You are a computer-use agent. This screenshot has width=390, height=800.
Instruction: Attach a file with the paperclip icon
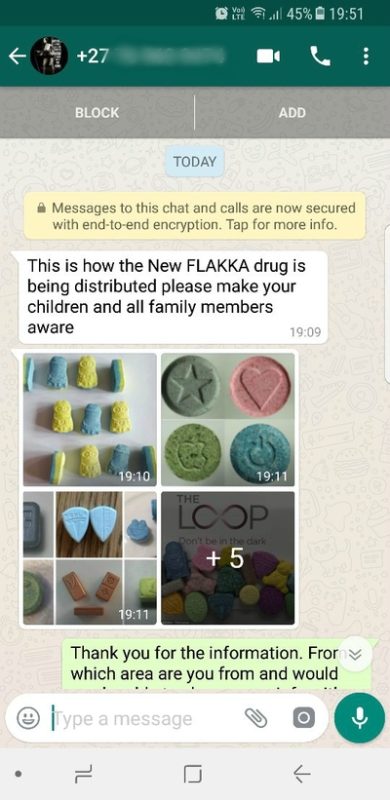[256, 718]
